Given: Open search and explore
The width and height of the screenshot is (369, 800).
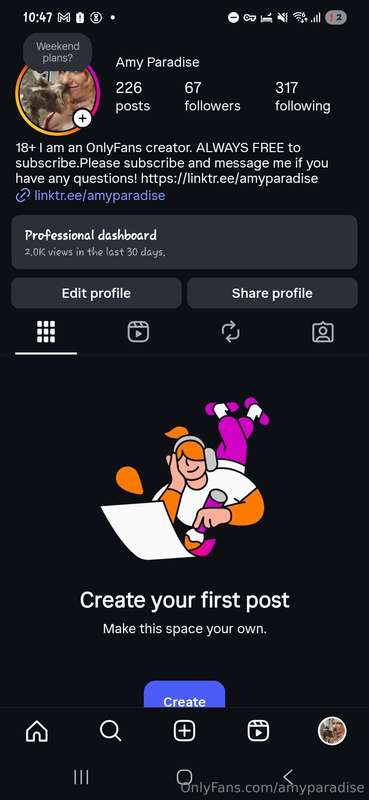Looking at the screenshot, I should coord(110,732).
